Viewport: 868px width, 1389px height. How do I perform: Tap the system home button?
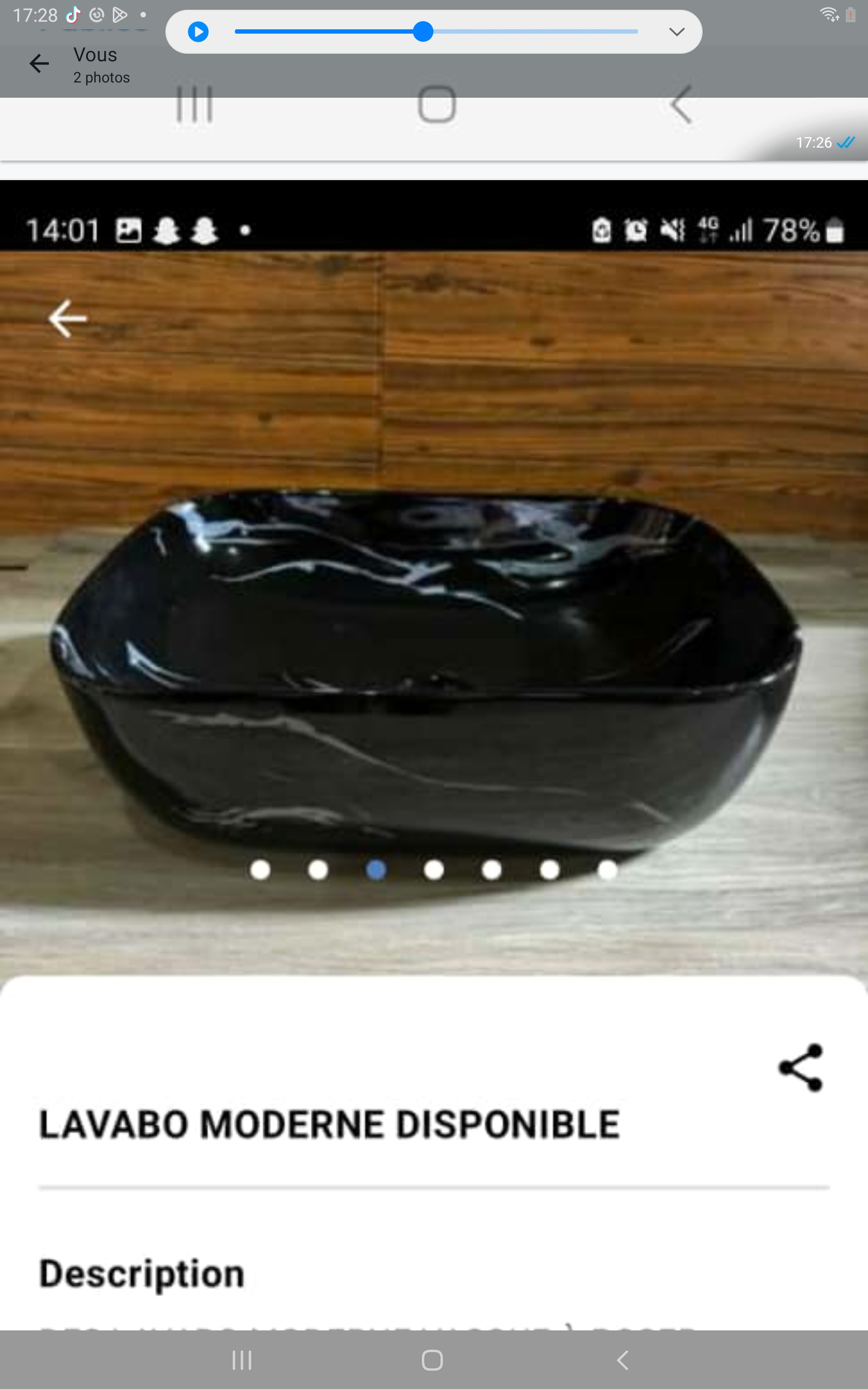coord(432,1360)
